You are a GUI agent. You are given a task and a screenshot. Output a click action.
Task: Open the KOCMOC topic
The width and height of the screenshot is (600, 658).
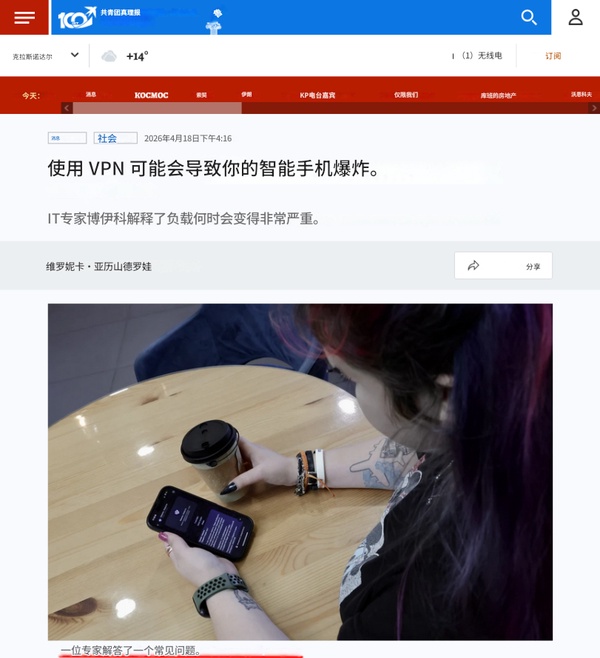click(x=151, y=95)
